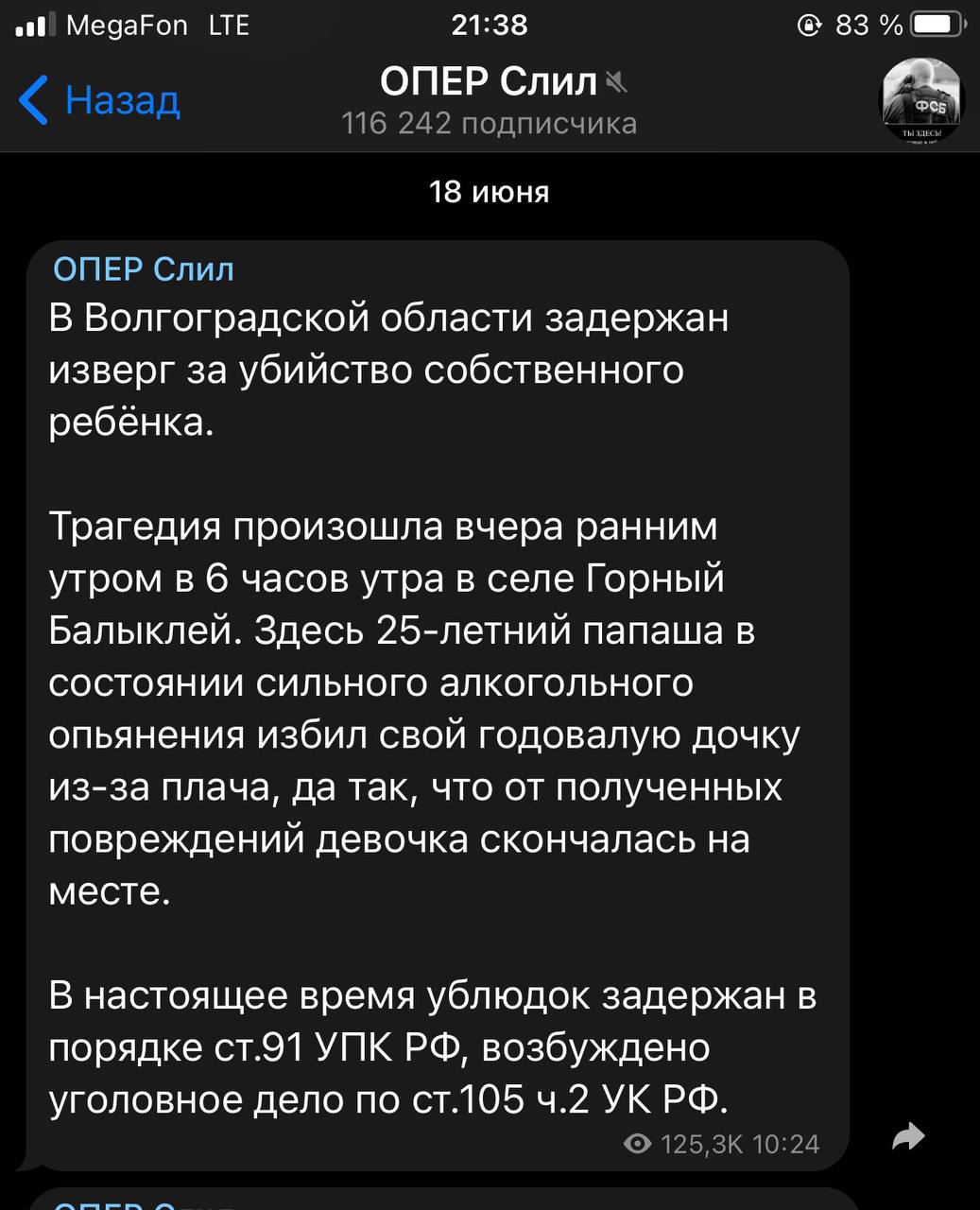Tap the ОПЕР Слил sender name in post
This screenshot has width=980, height=1210.
tap(144, 268)
